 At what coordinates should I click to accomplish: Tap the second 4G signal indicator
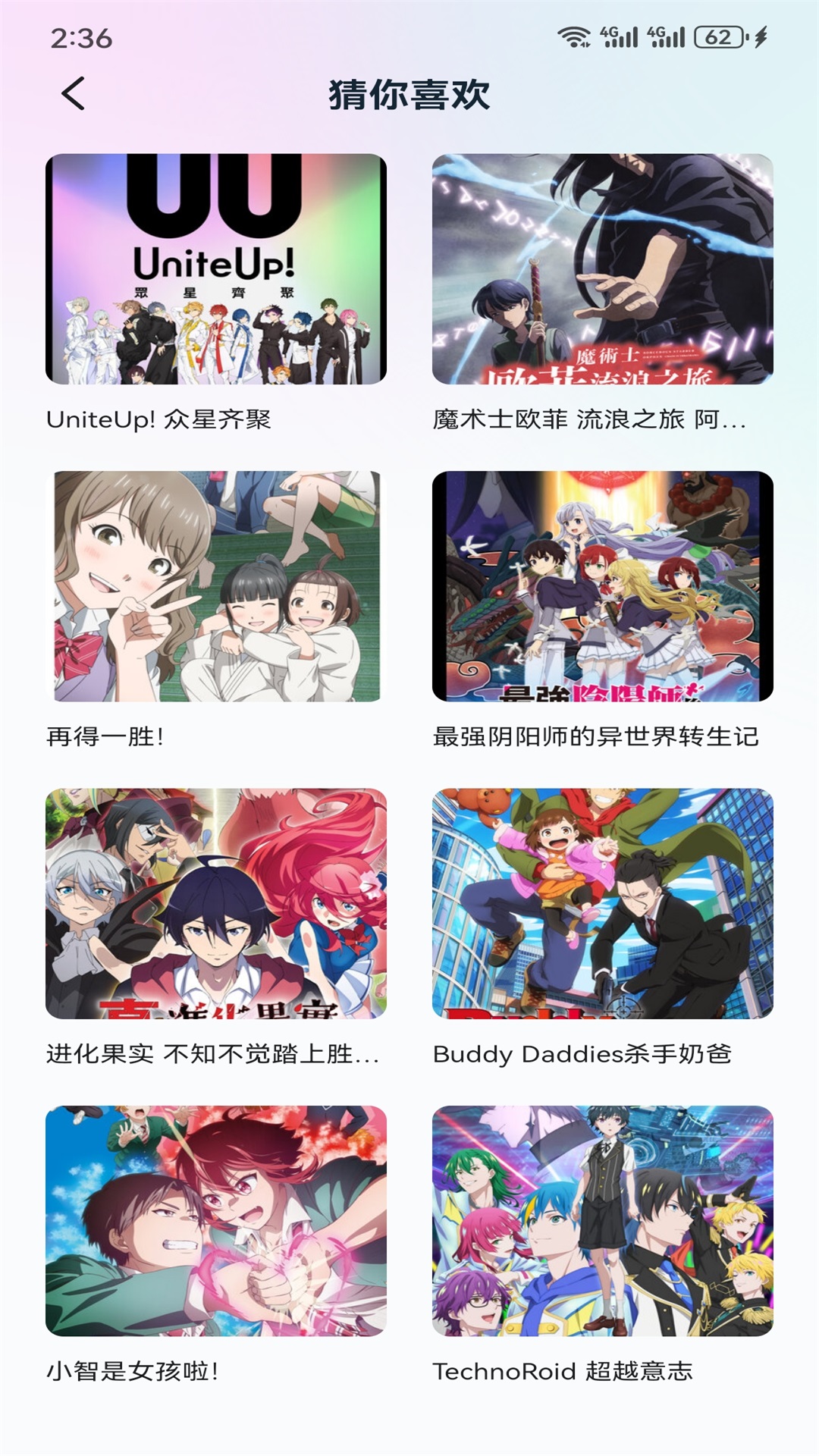665,34
